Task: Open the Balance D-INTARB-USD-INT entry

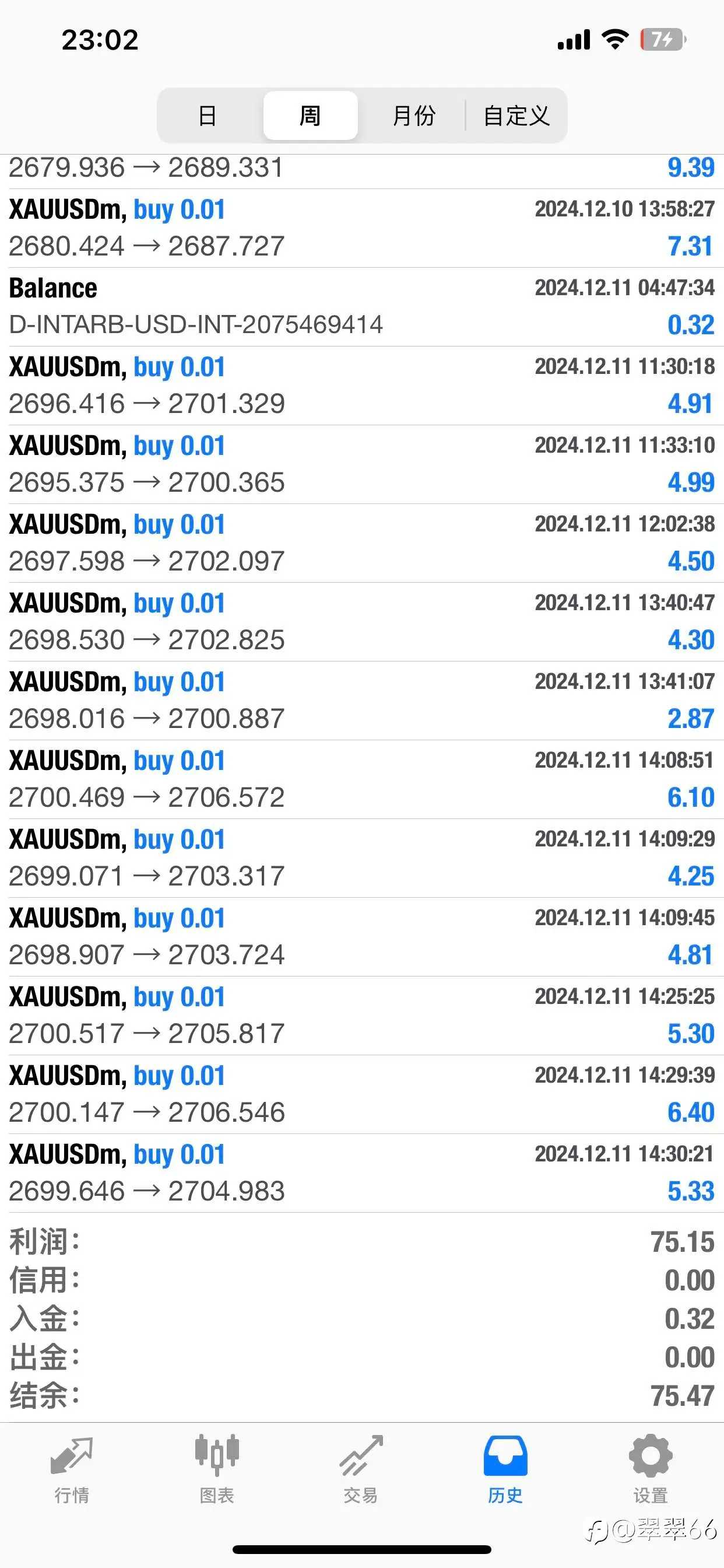Action: (x=362, y=307)
